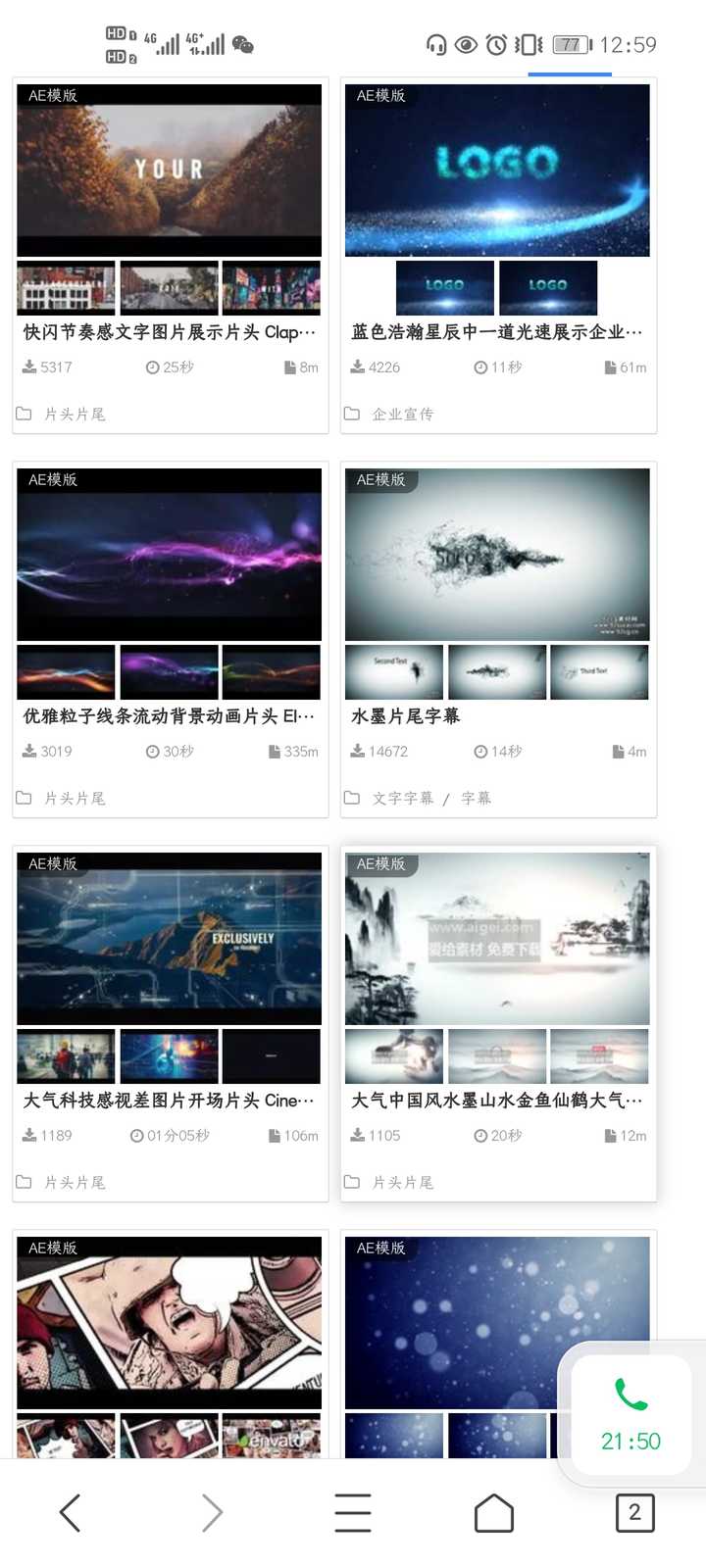This screenshot has height=1568, width=706.
Task: Open the tabs switcher showing 2
Action: [x=634, y=1513]
